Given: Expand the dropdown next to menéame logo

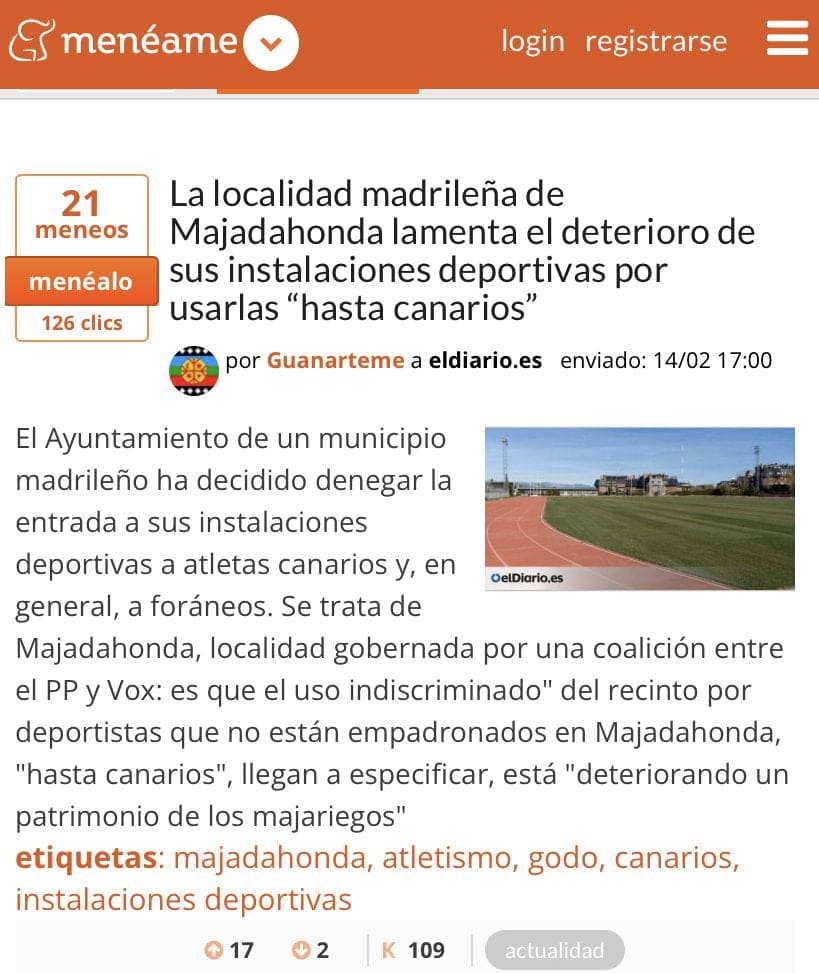Looking at the screenshot, I should tap(271, 43).
